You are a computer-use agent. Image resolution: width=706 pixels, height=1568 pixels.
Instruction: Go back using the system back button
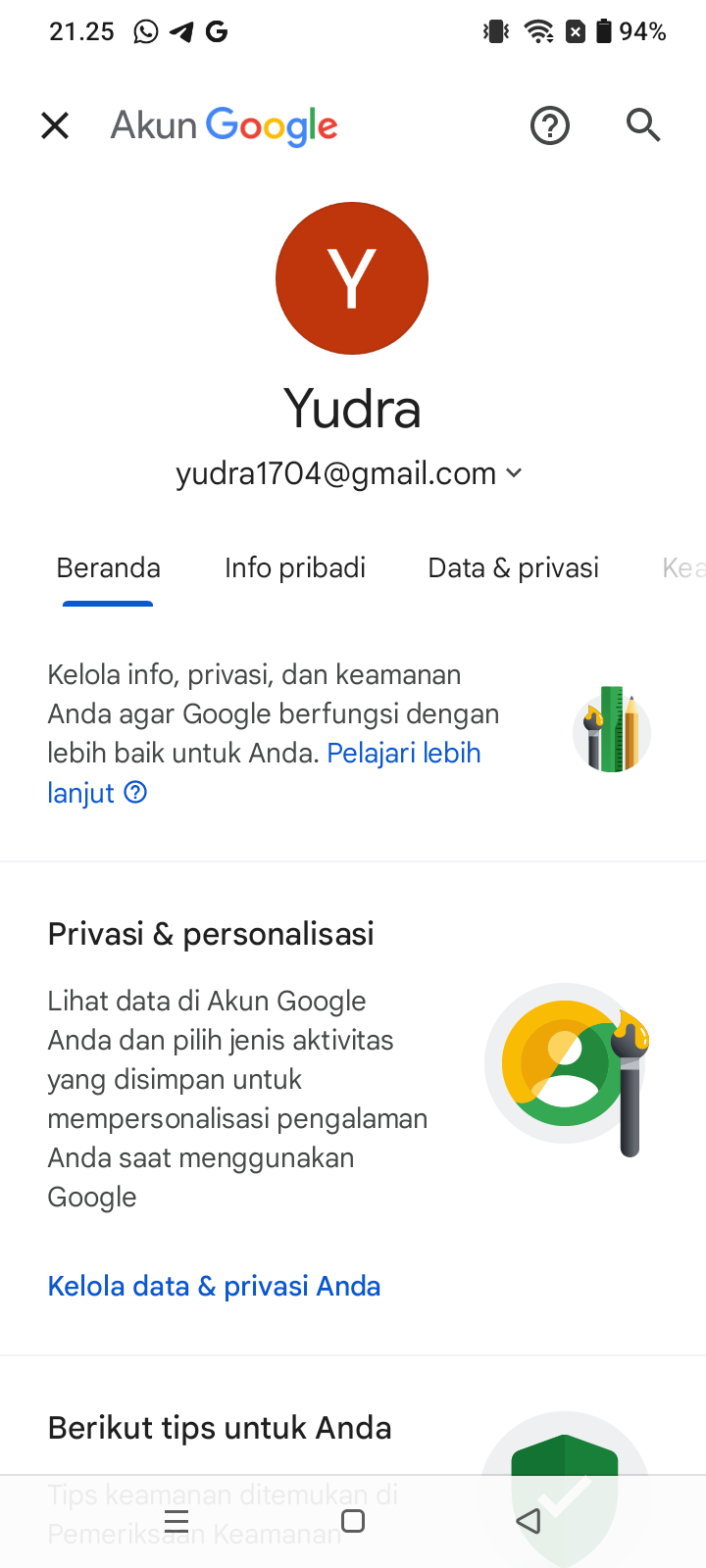(x=529, y=1521)
